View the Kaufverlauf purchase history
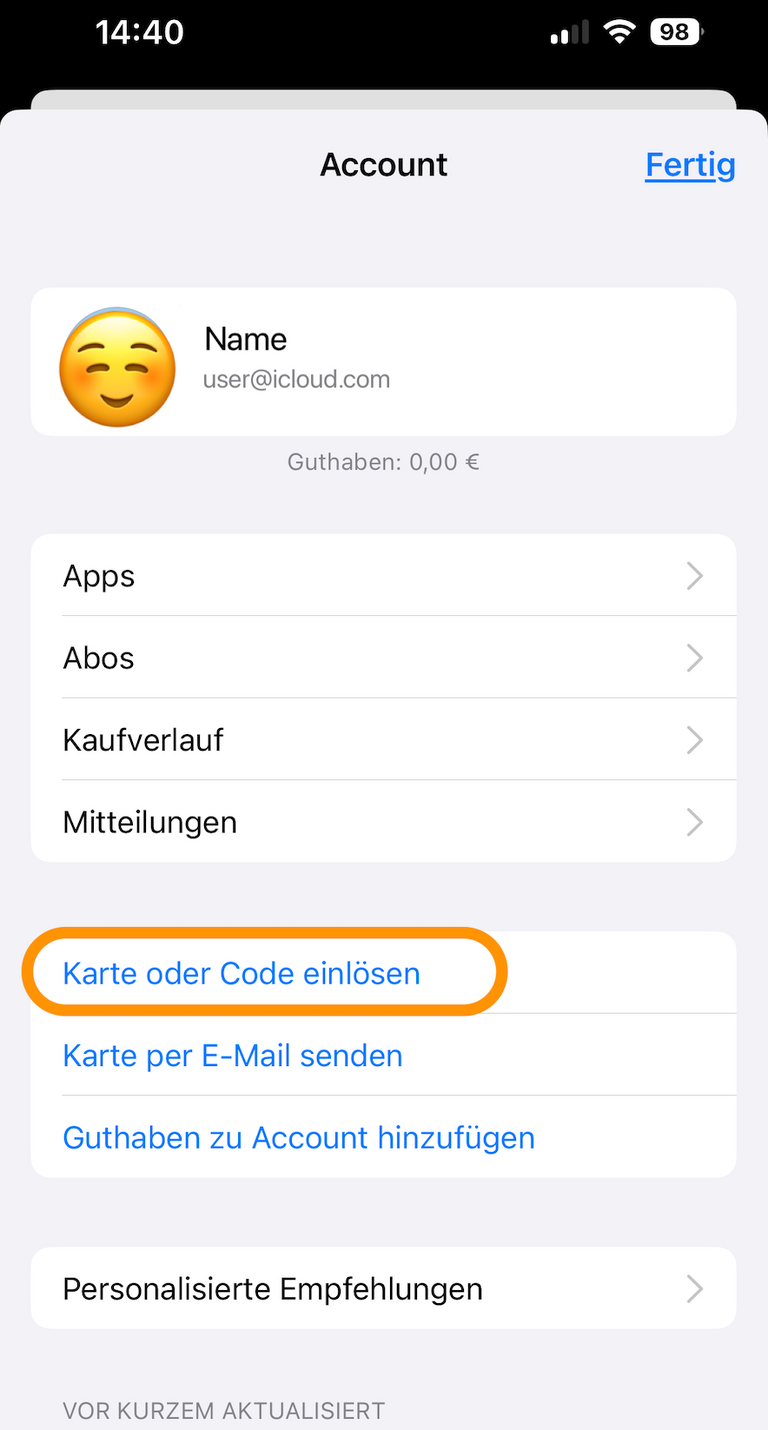Image resolution: width=768 pixels, height=1430 pixels. (383, 740)
